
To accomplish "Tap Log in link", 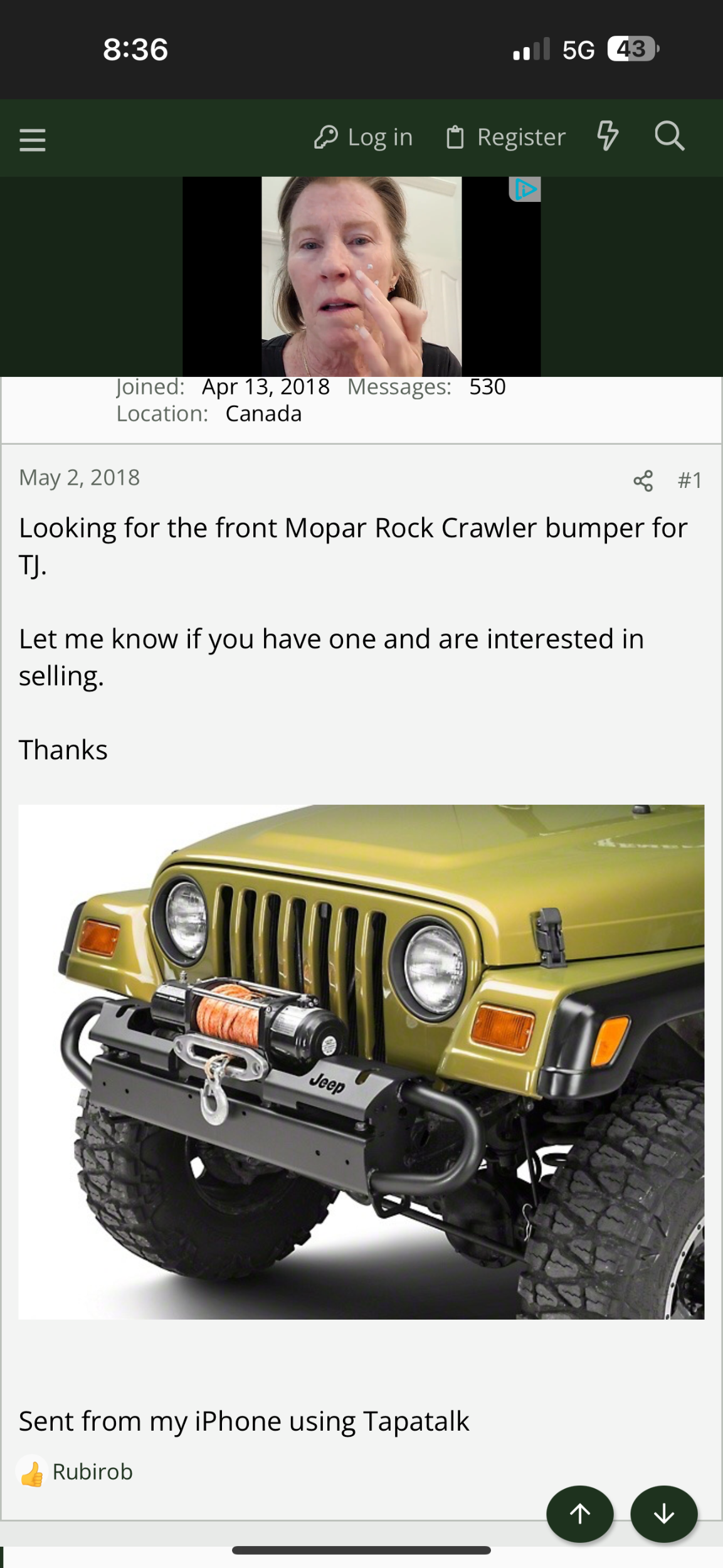I will [364, 137].
